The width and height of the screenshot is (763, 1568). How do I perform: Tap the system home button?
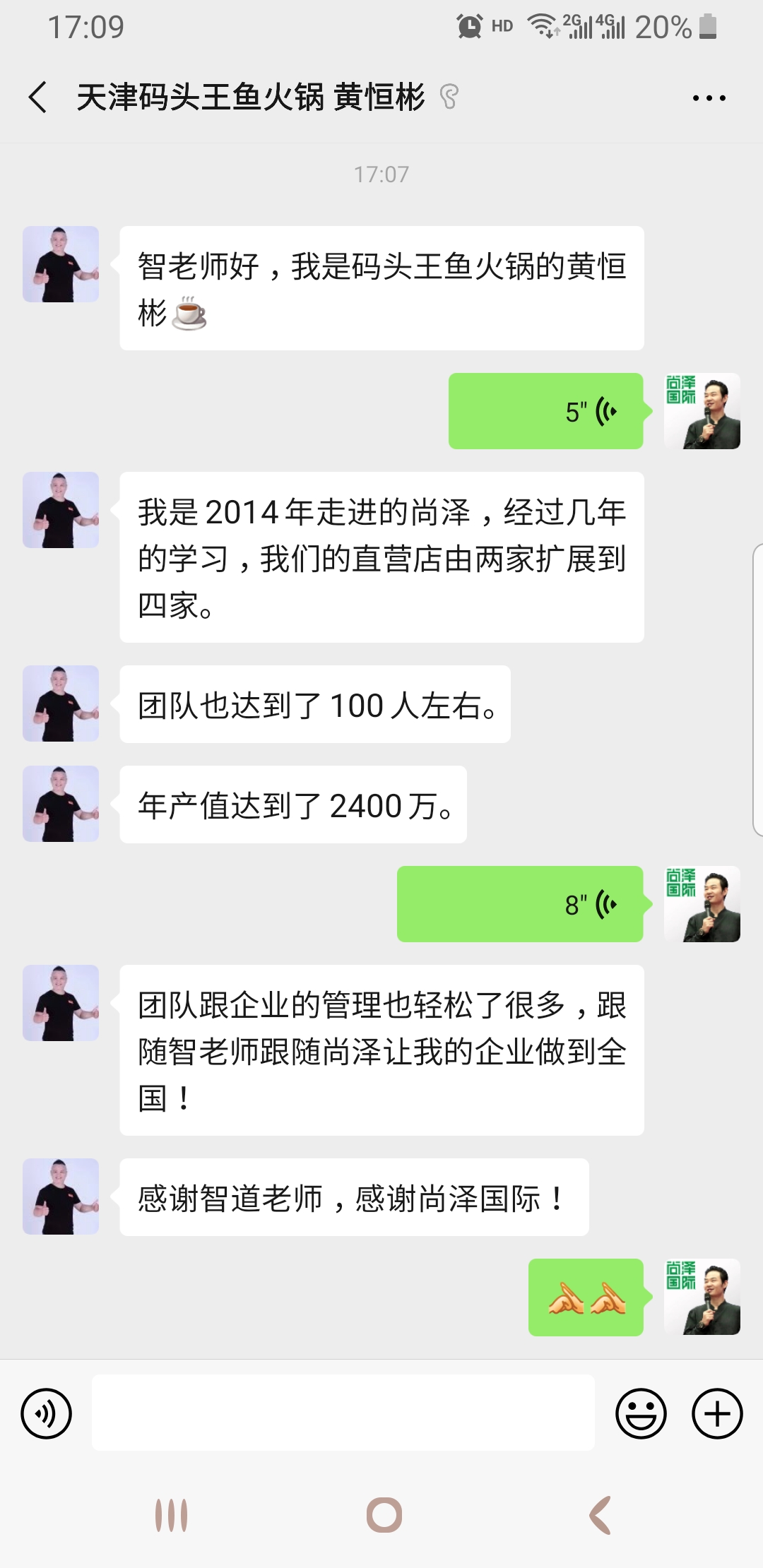tap(384, 1515)
